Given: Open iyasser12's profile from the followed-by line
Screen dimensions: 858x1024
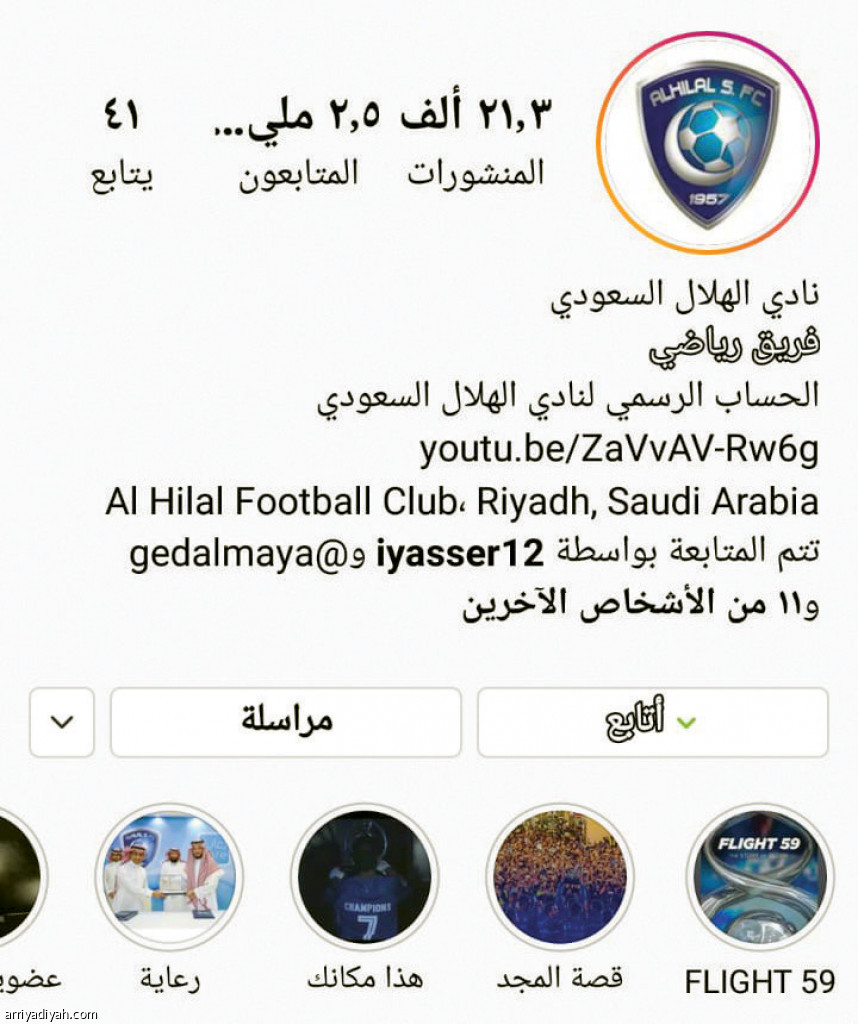Looking at the screenshot, I should click(x=460, y=551).
